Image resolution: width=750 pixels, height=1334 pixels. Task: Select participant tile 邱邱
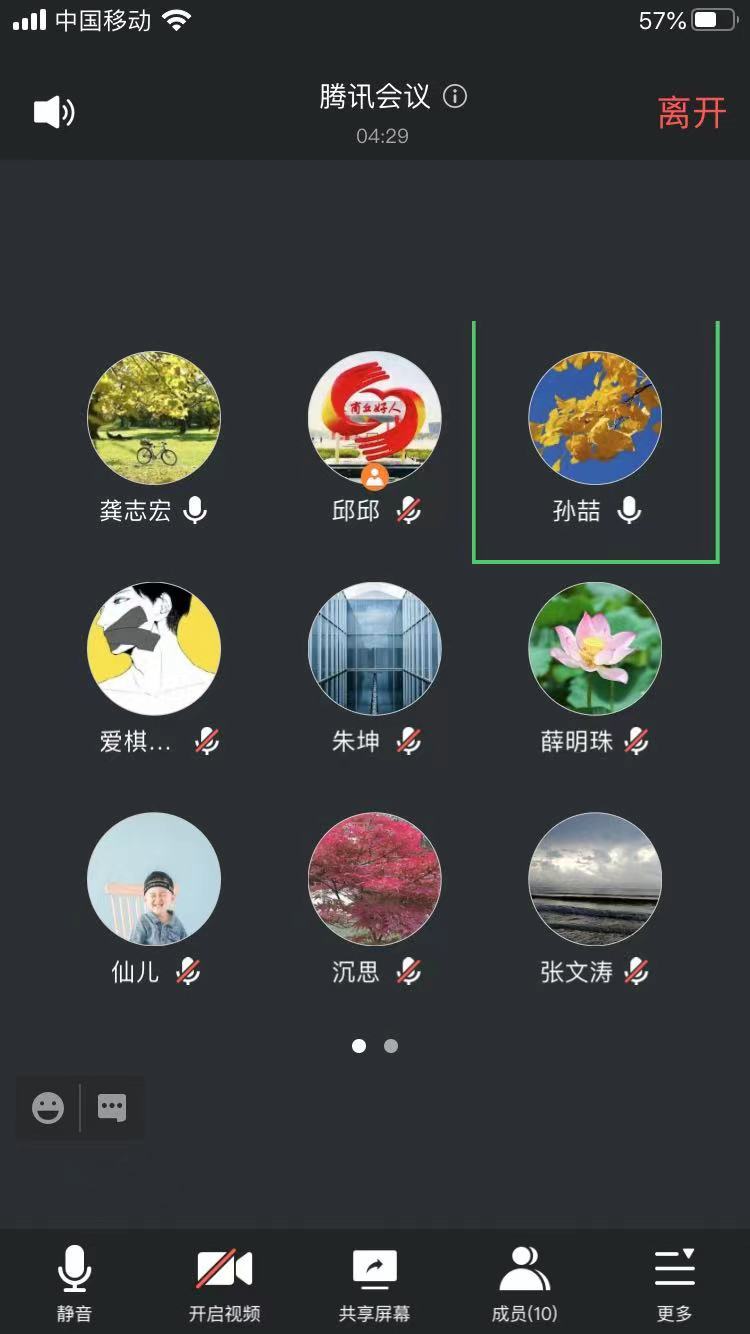(x=374, y=418)
